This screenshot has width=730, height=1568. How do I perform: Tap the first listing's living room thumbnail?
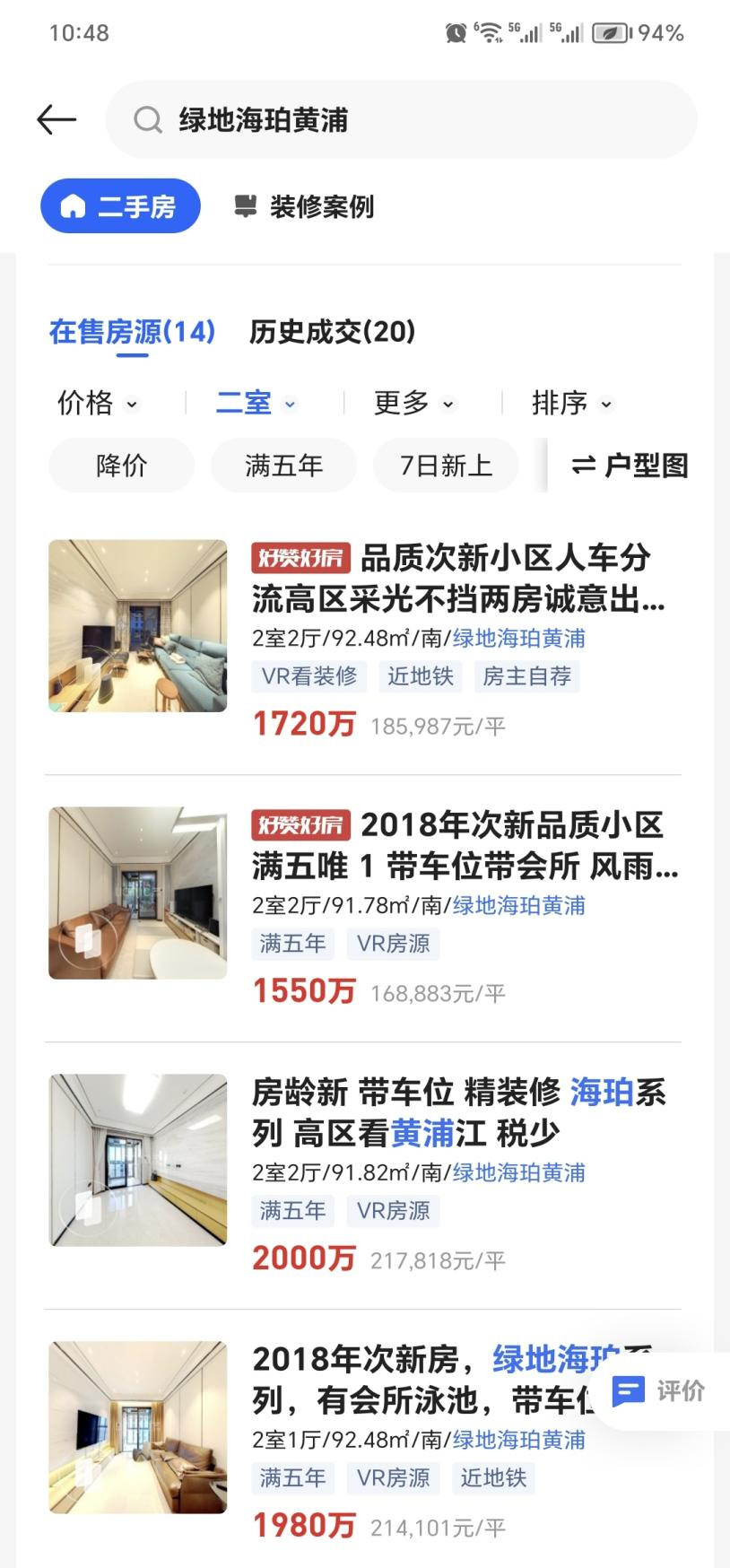(137, 625)
